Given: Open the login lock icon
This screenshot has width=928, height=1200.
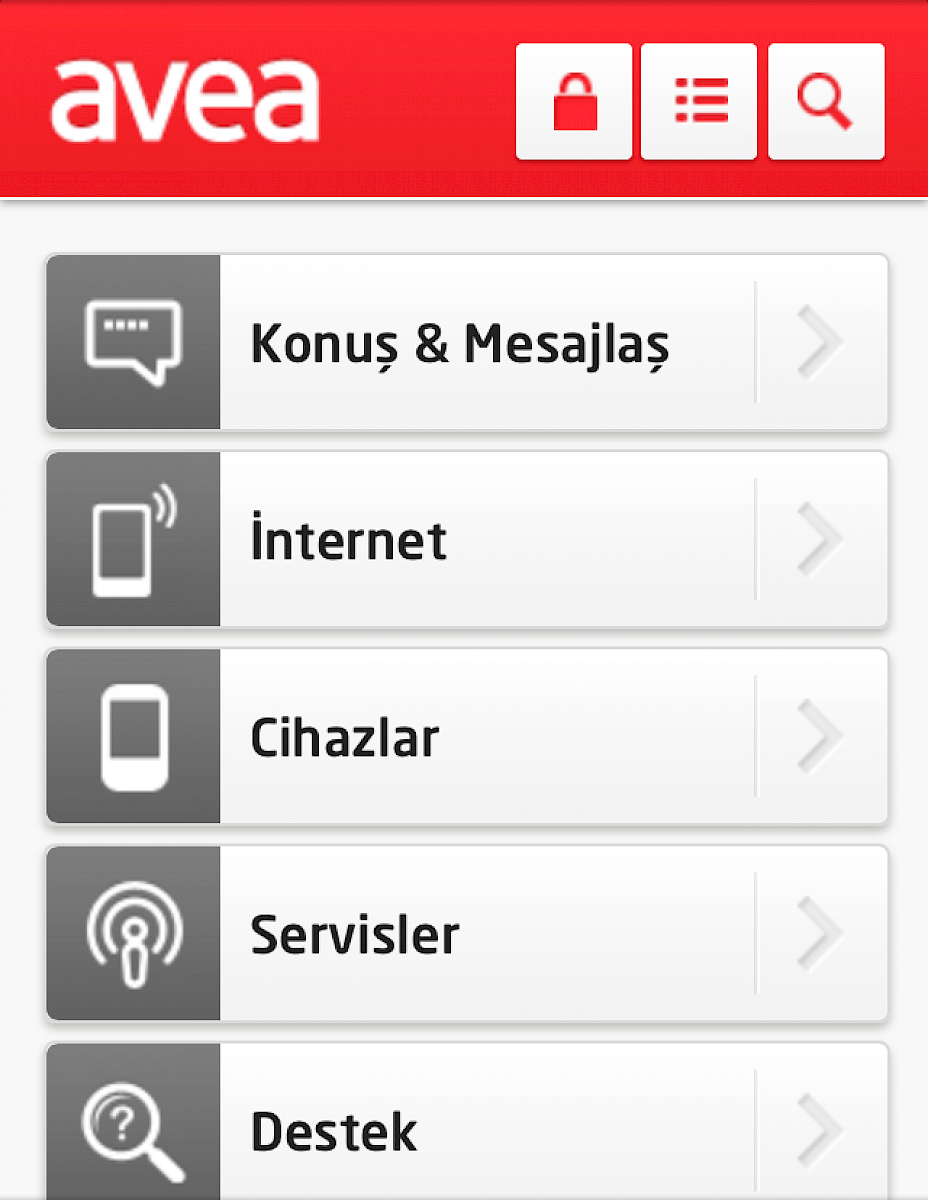Looking at the screenshot, I should [x=574, y=102].
